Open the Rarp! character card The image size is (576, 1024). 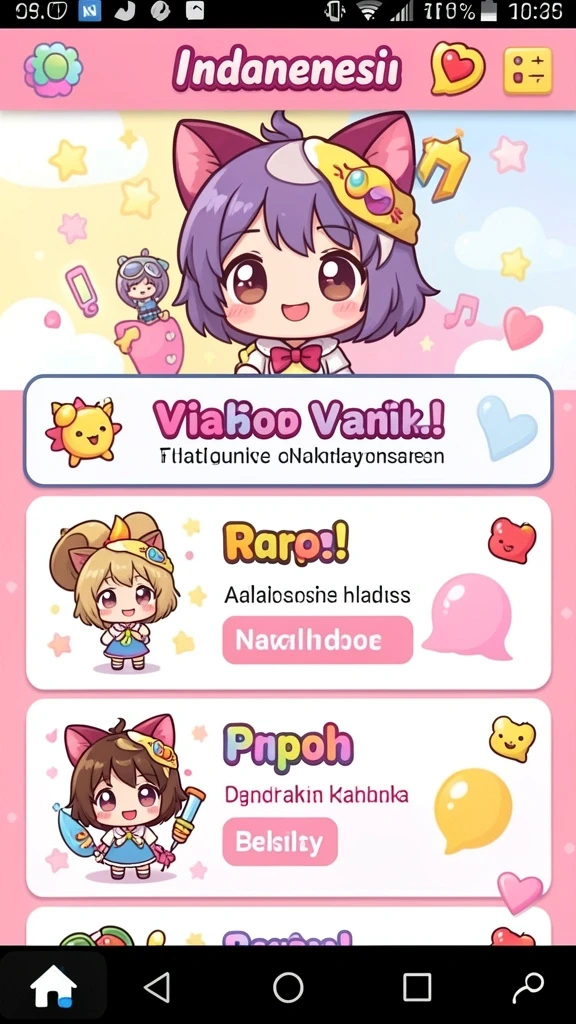tap(288, 593)
